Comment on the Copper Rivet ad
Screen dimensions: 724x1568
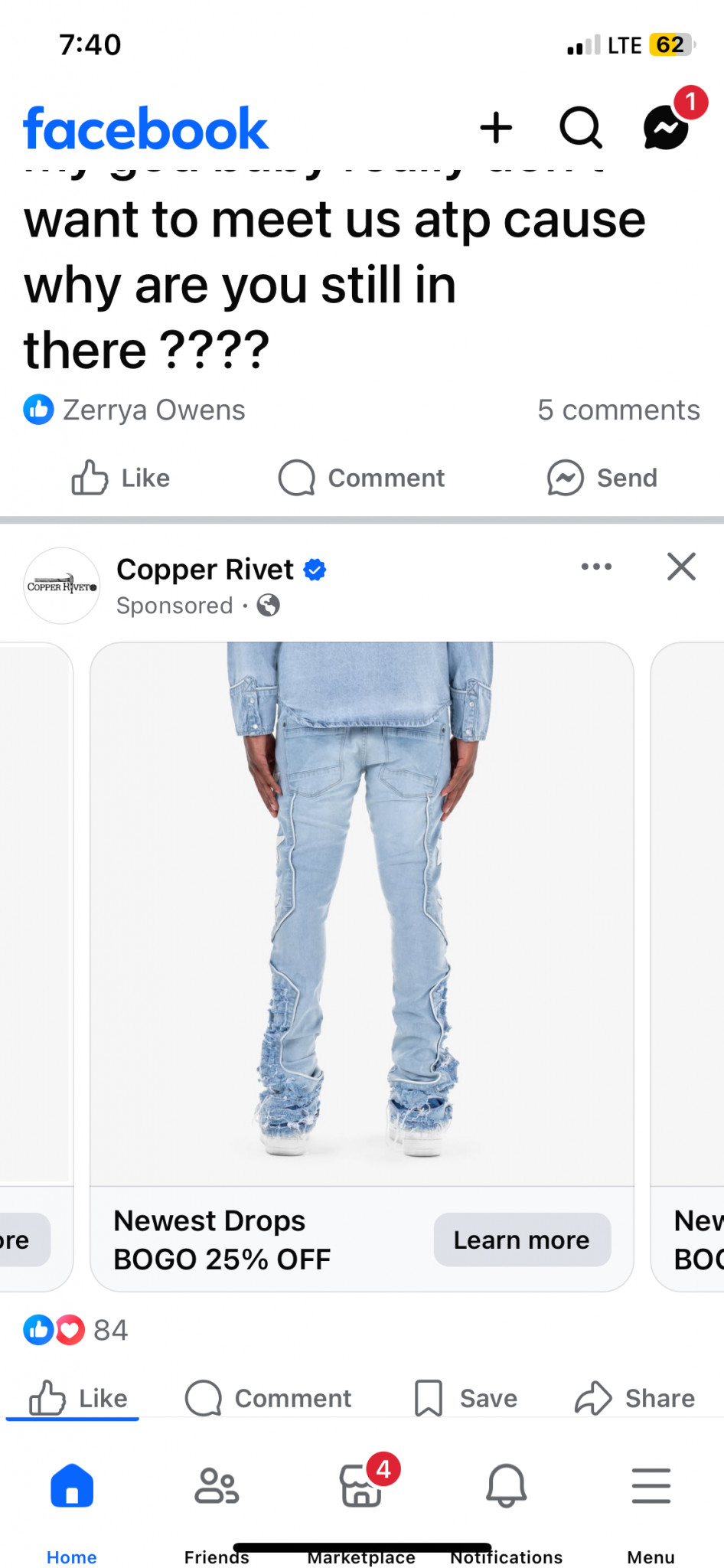269,1398
